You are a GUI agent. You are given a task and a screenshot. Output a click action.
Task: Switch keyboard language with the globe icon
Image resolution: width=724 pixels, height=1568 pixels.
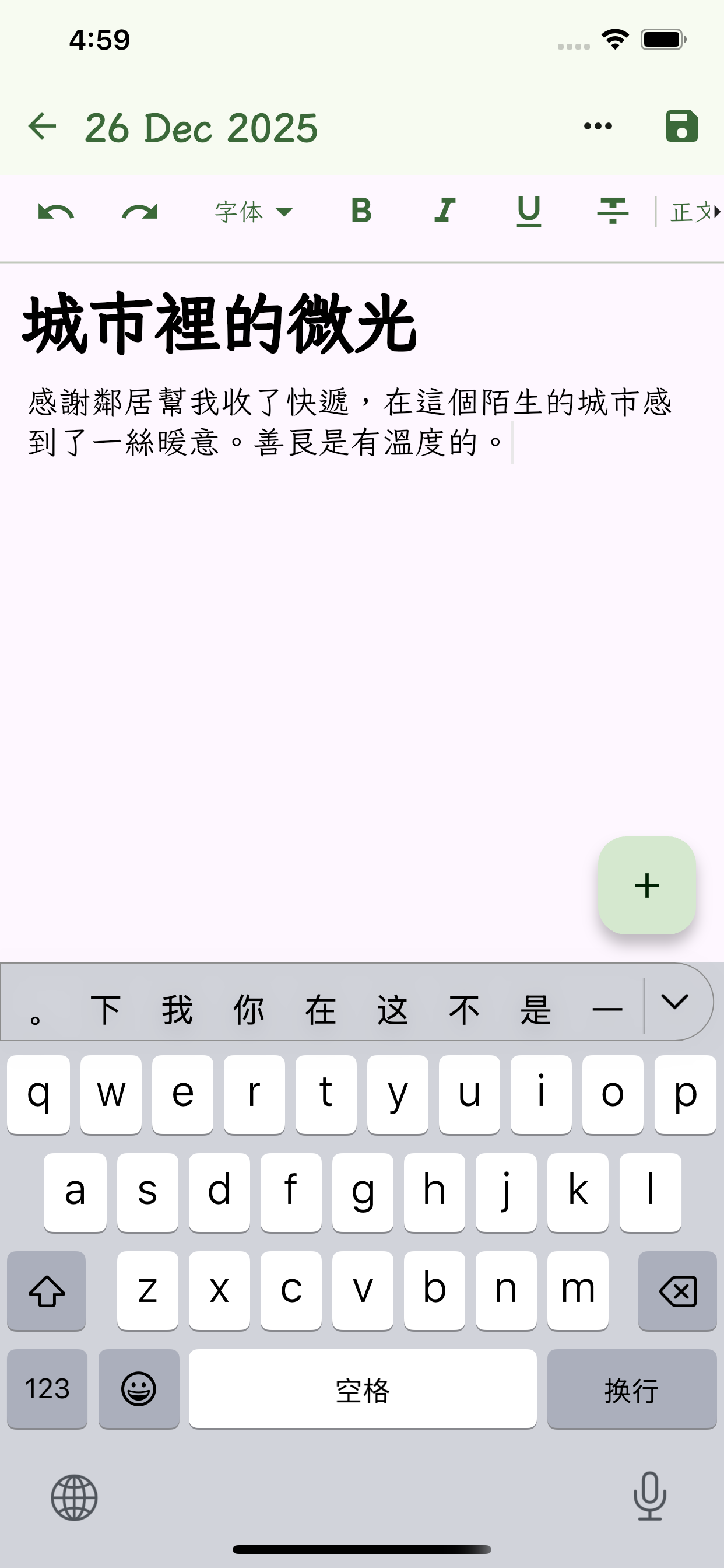click(74, 1497)
